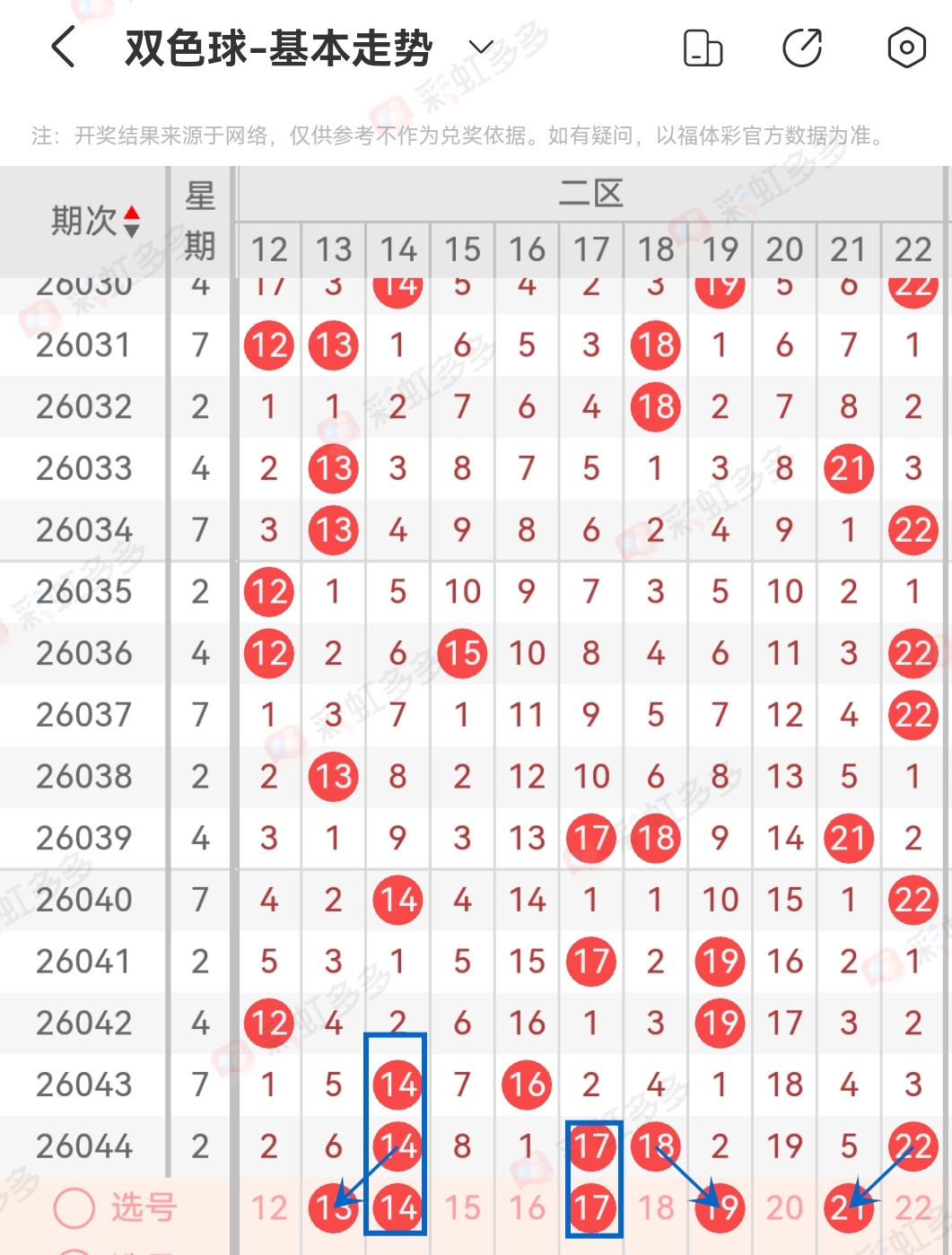The height and width of the screenshot is (1255, 952).
Task: Tap the back arrow at top left
Action: [x=63, y=47]
